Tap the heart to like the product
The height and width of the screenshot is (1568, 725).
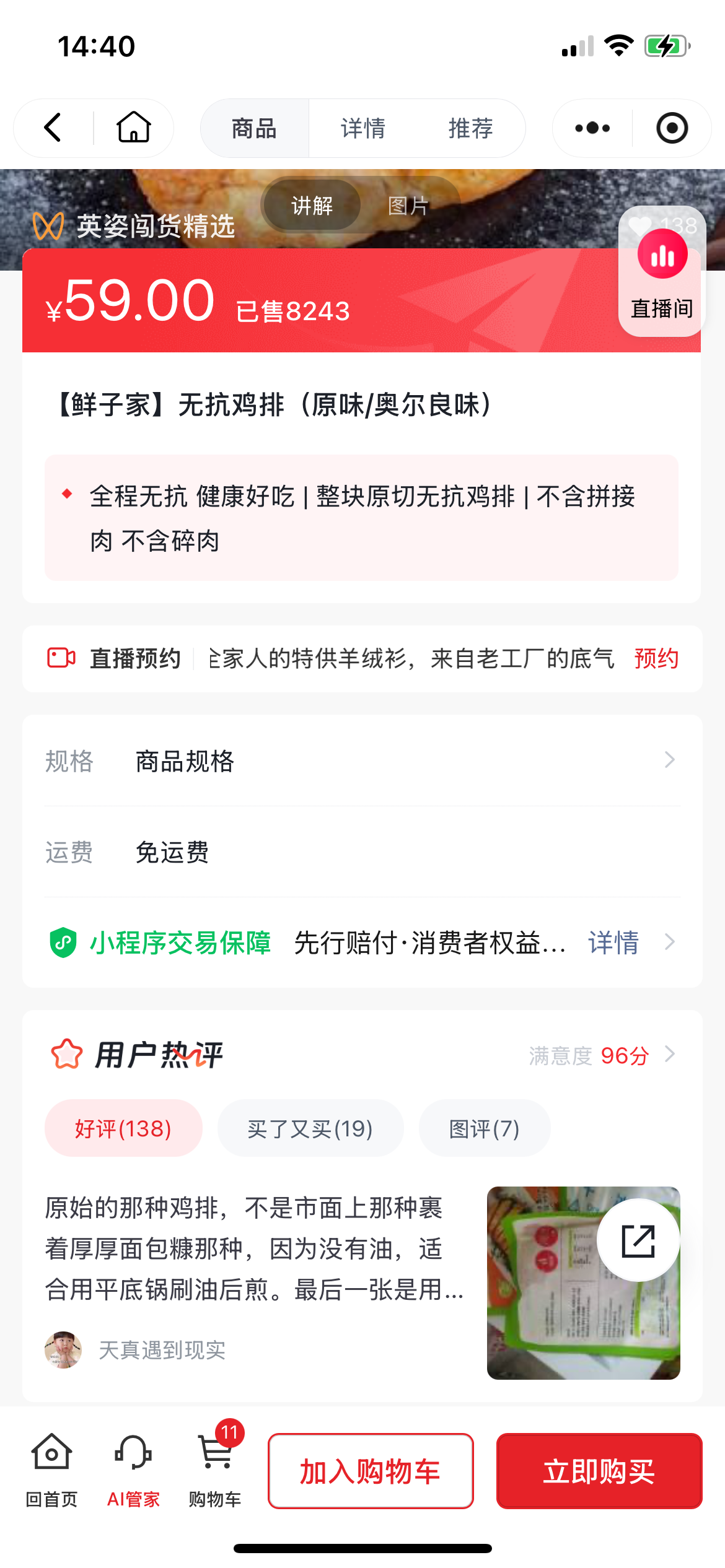click(x=640, y=227)
